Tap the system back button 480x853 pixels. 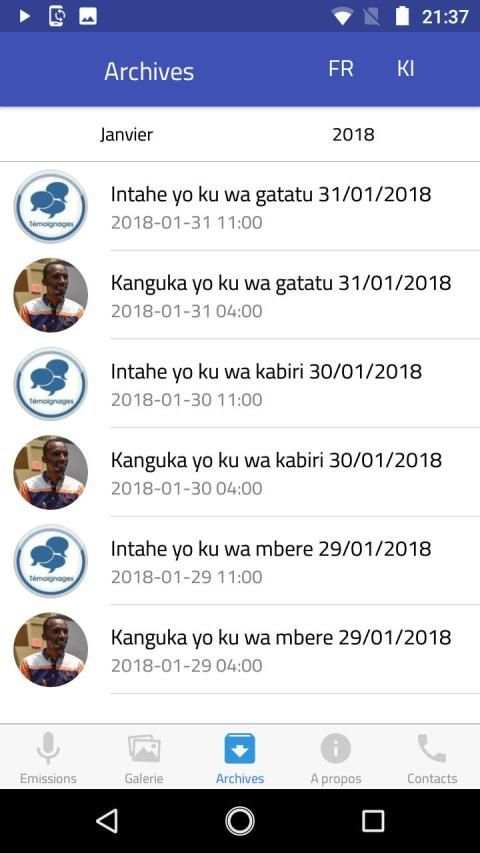point(107,820)
